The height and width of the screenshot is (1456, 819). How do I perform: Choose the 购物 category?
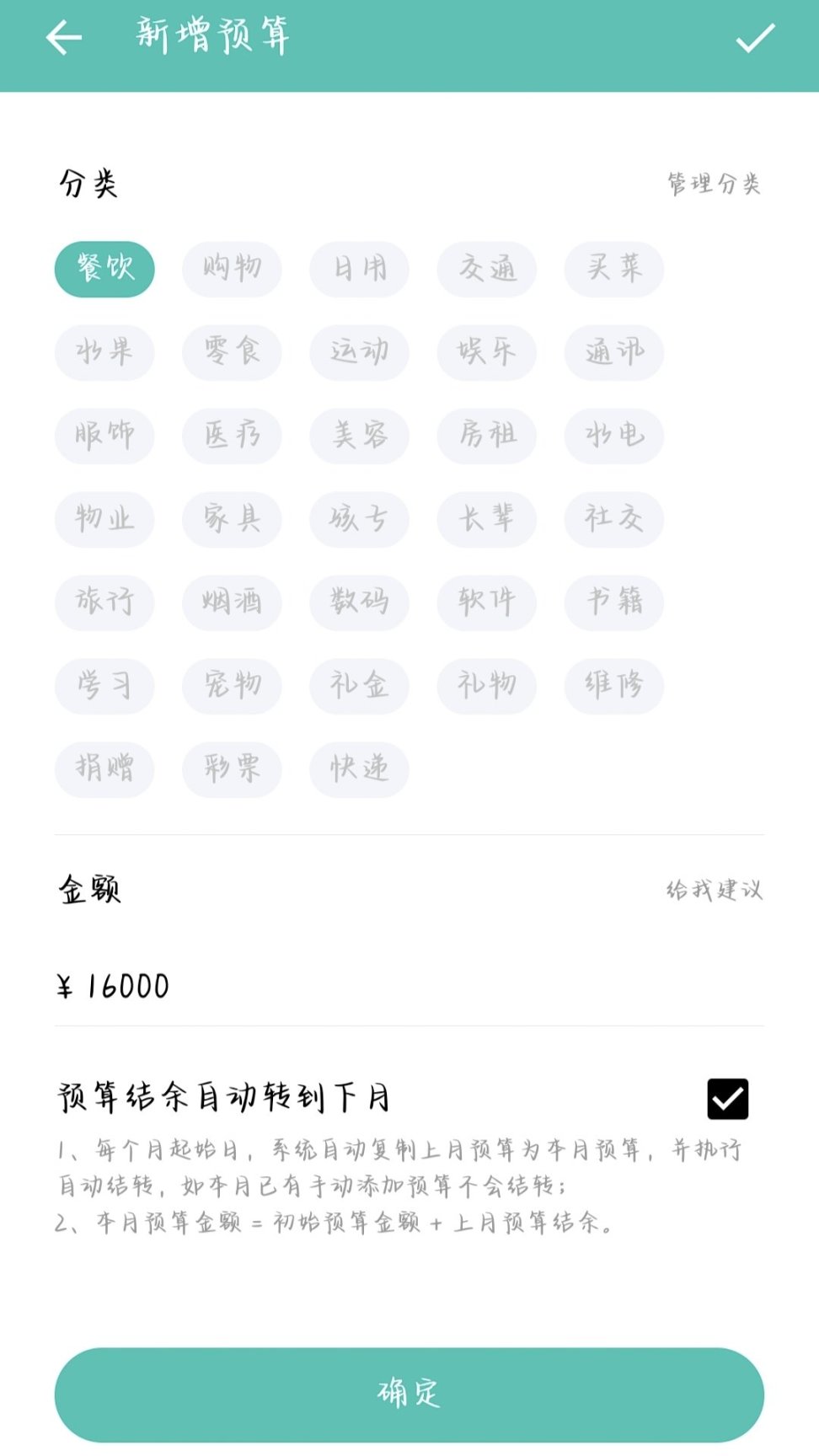click(232, 269)
